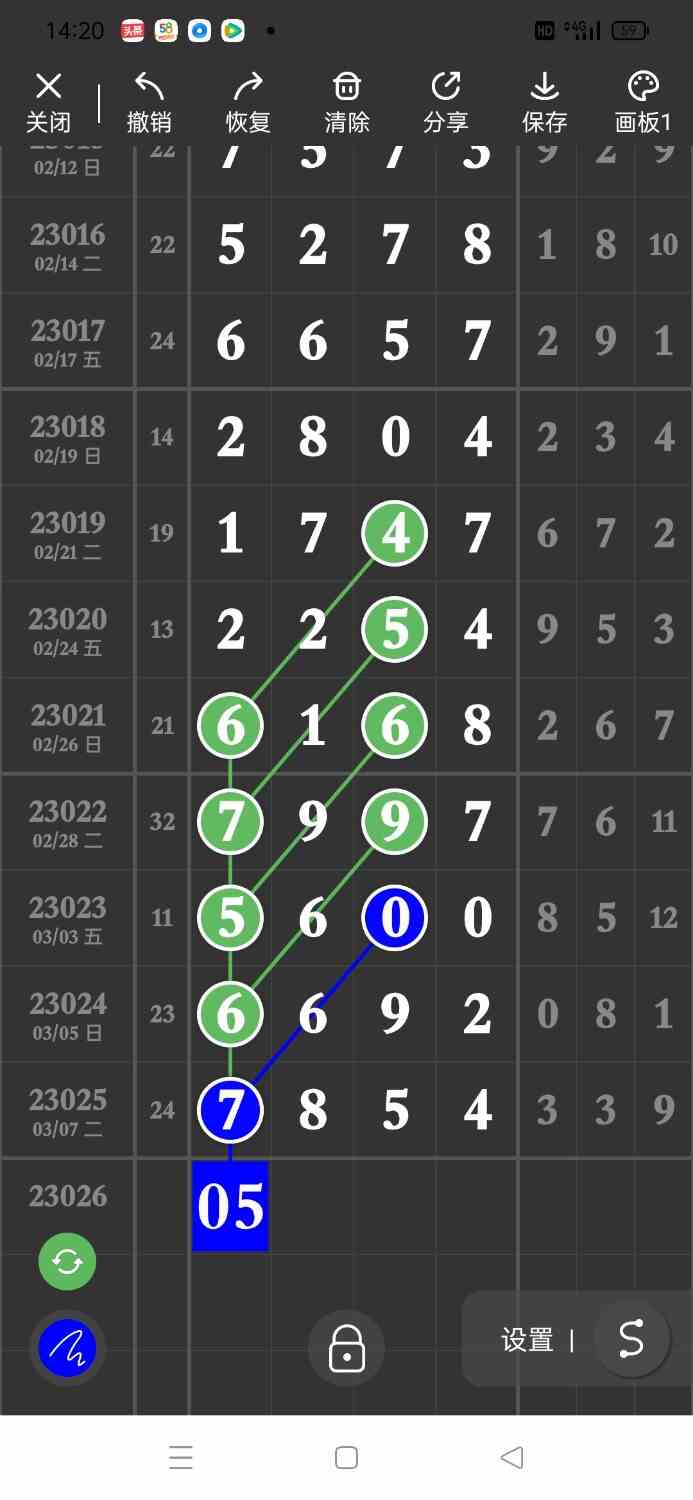
Task: Open the 画板1 palette selector
Action: click(x=643, y=102)
